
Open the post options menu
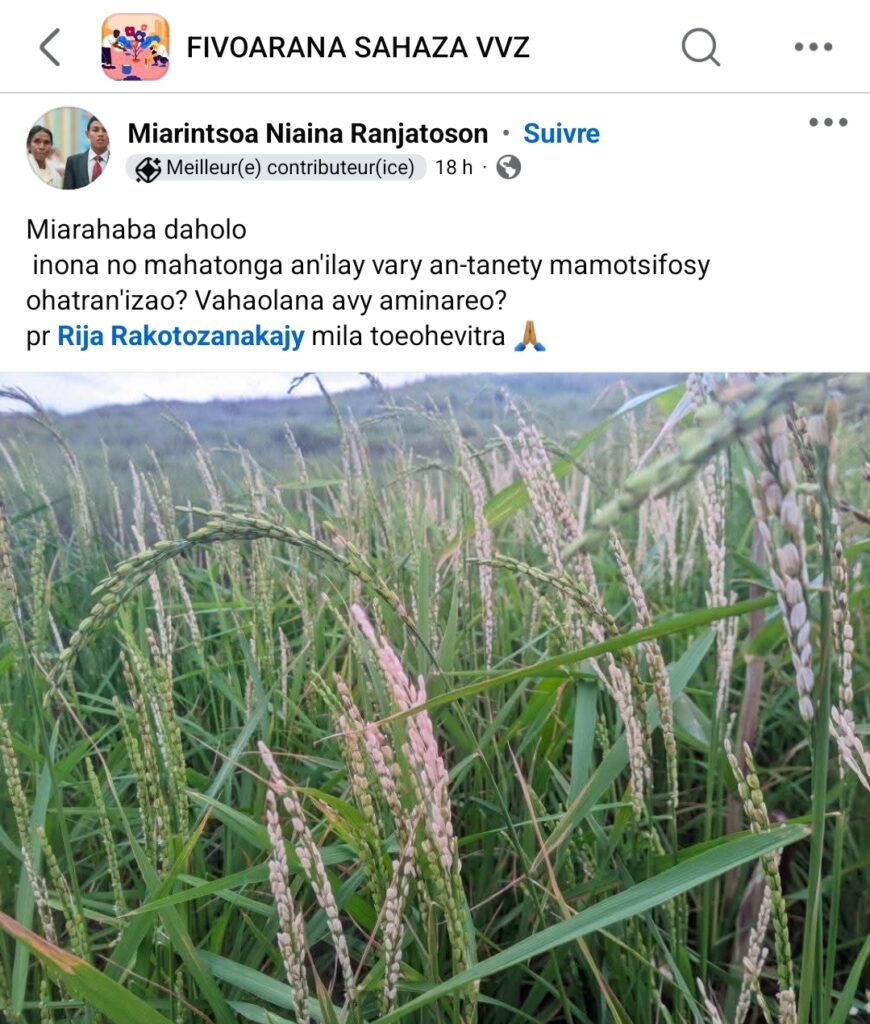(x=828, y=123)
